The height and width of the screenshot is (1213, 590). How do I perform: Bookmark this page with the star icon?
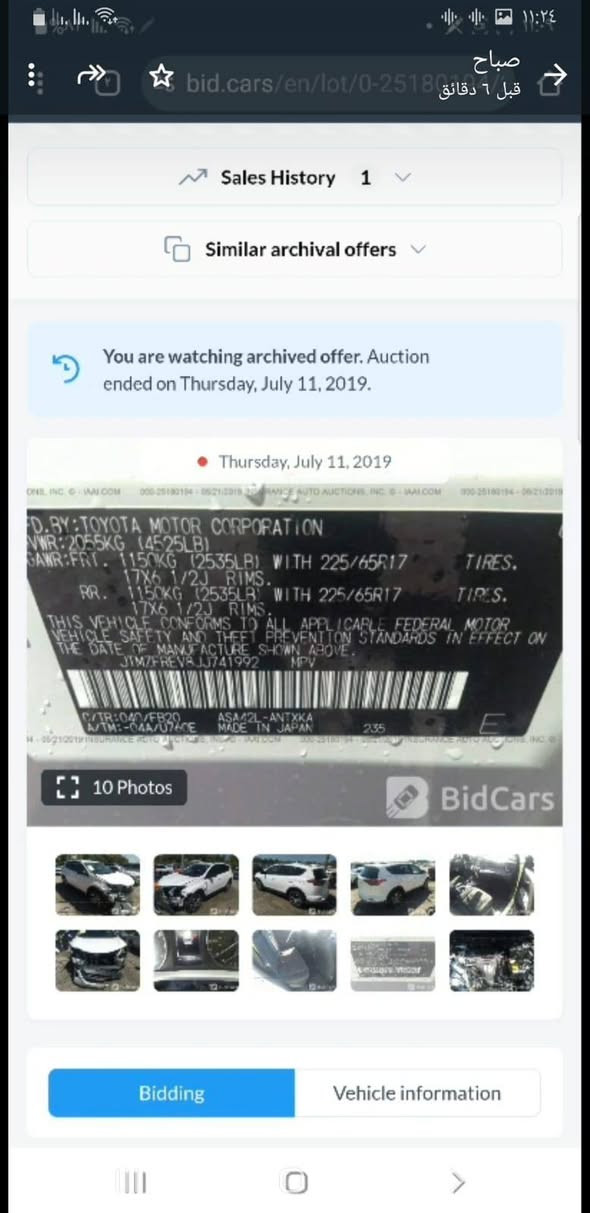coord(161,76)
